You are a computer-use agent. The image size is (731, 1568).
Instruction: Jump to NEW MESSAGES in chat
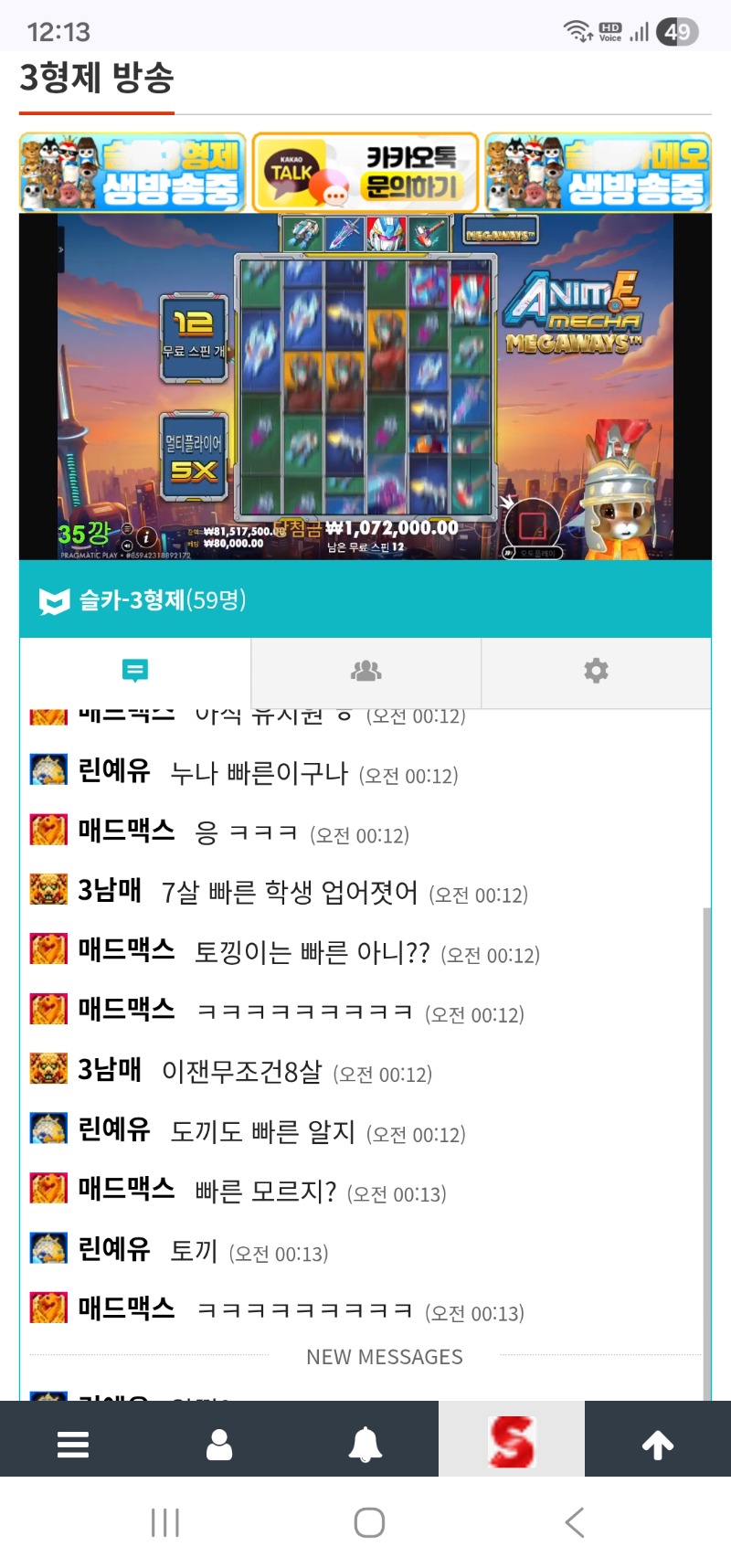point(384,1357)
